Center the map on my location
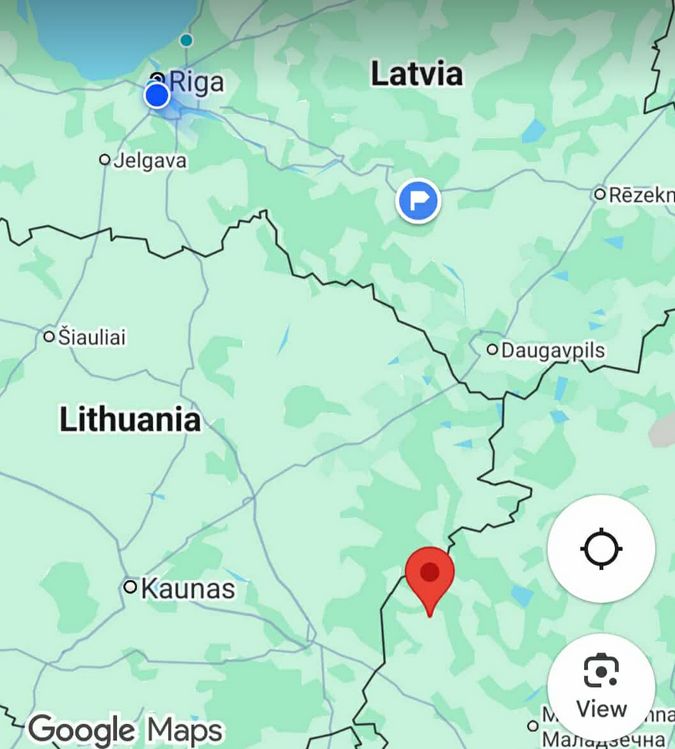The image size is (675, 749). coord(601,548)
